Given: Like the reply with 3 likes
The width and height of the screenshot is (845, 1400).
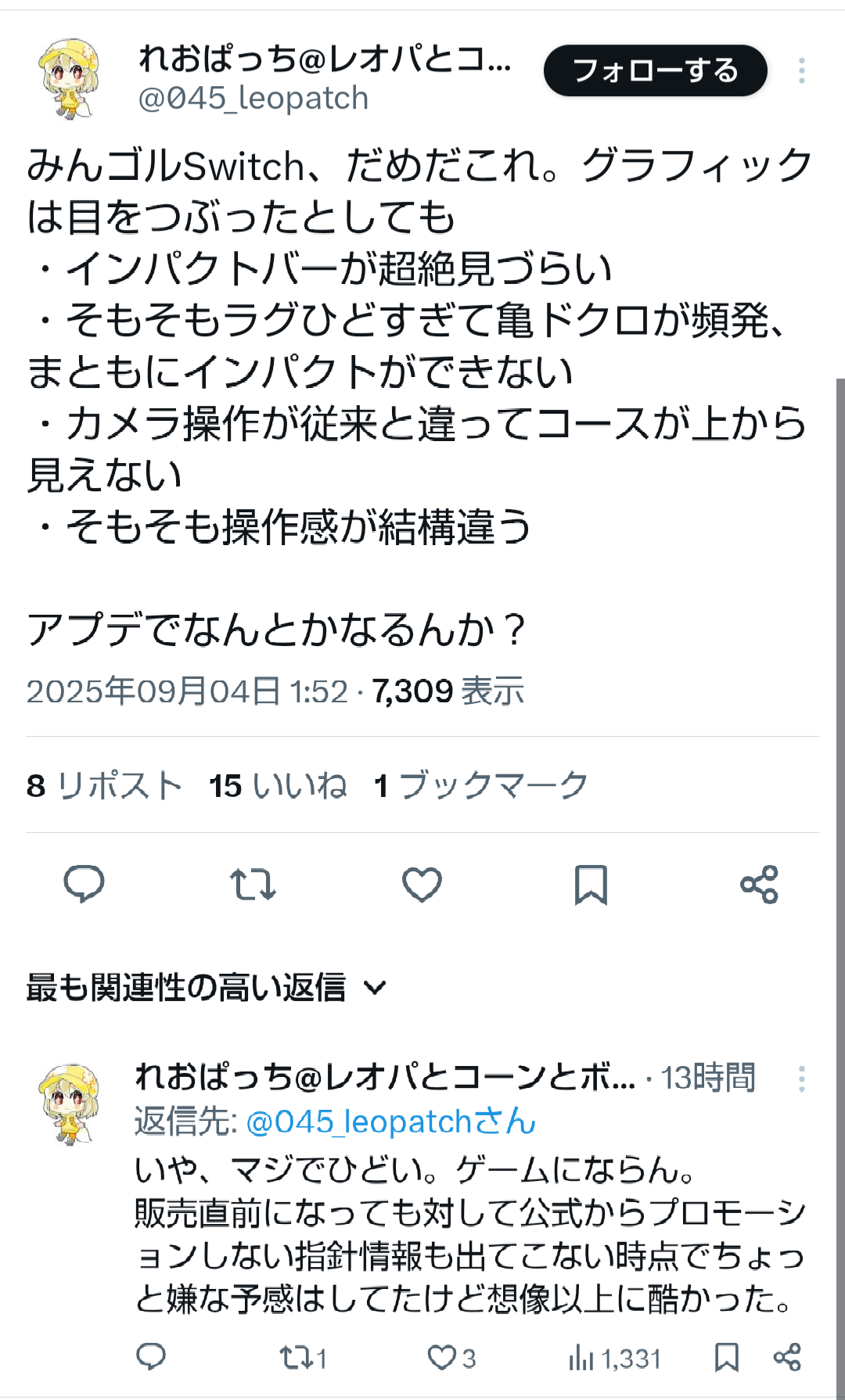Looking at the screenshot, I should click(451, 1358).
